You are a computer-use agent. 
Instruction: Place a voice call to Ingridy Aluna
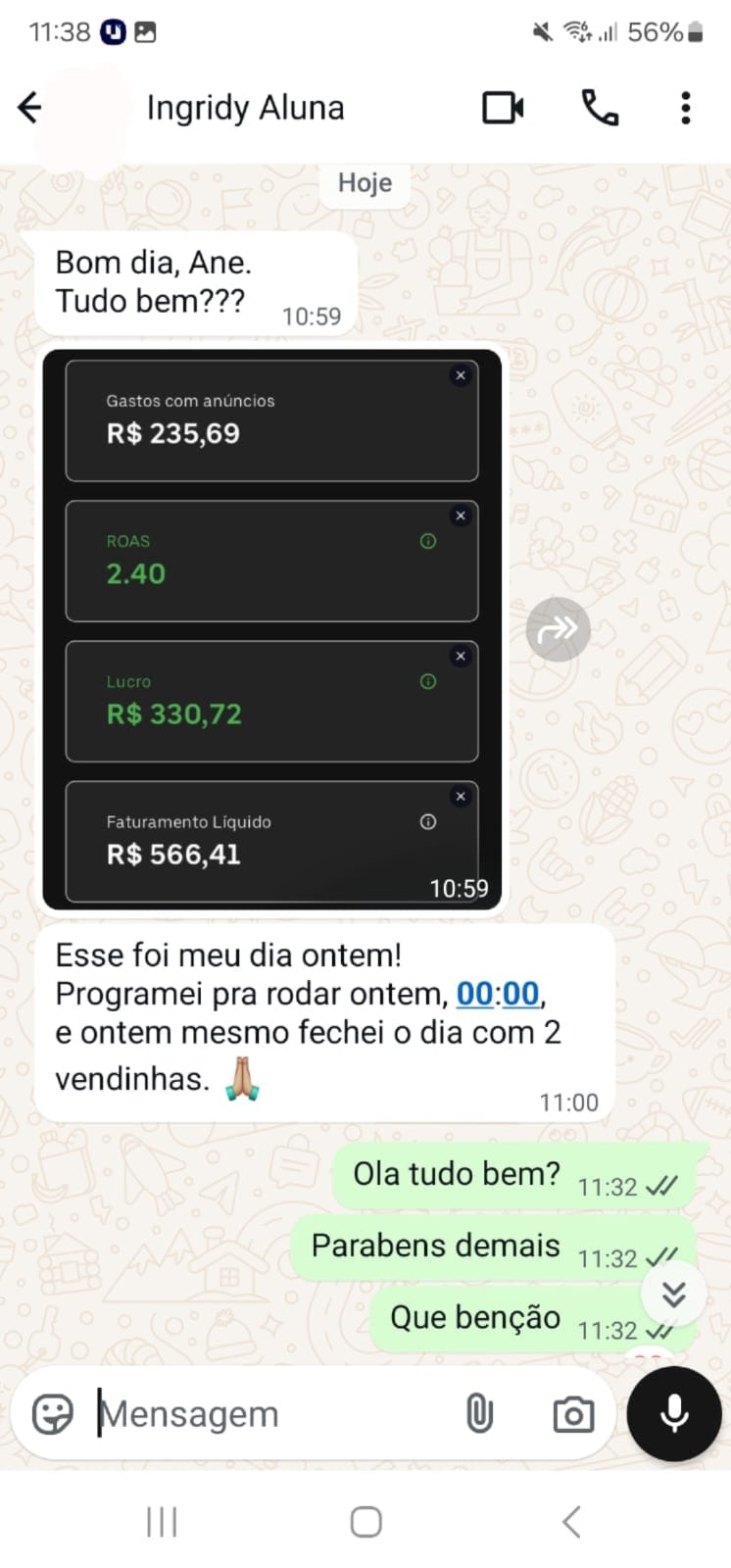[600, 107]
